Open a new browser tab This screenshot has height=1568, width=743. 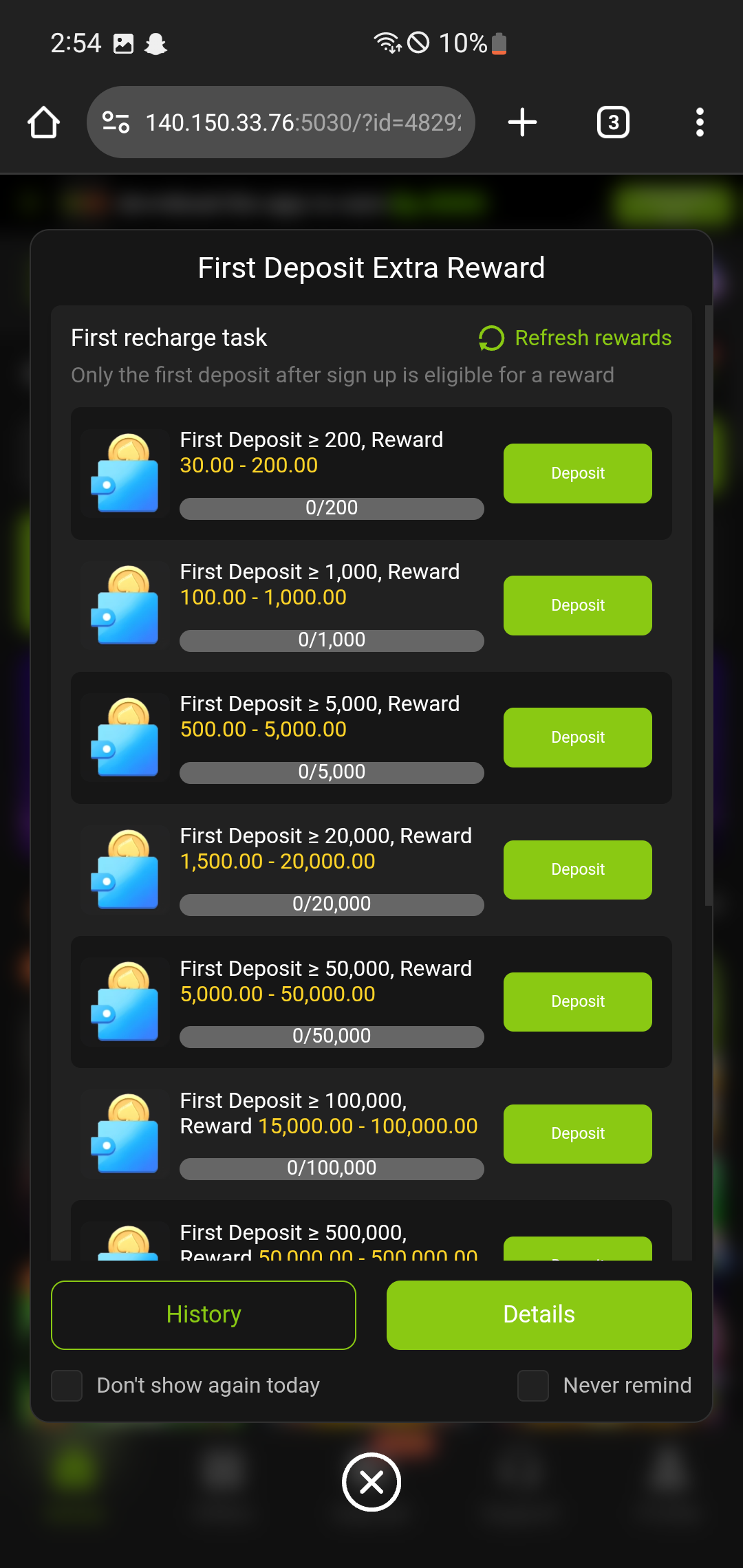522,122
